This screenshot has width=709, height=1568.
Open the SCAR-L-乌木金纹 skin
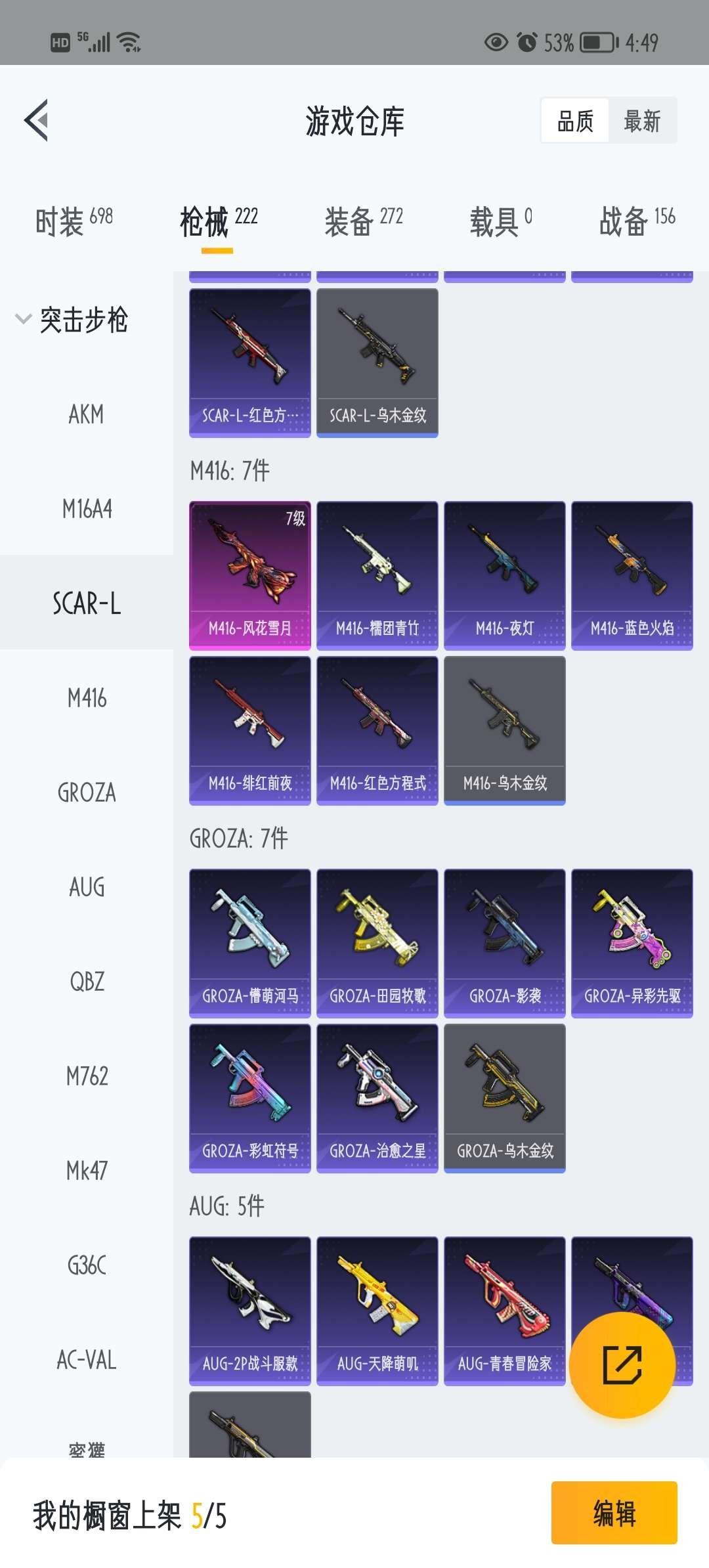click(x=377, y=362)
